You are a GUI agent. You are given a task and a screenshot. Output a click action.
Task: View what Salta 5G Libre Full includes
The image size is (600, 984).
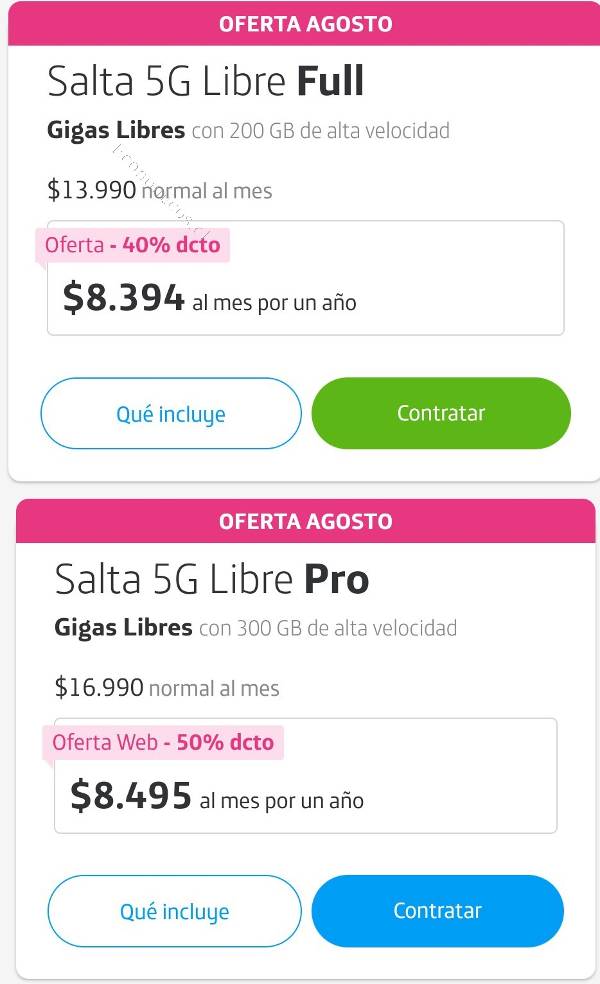coord(171,413)
